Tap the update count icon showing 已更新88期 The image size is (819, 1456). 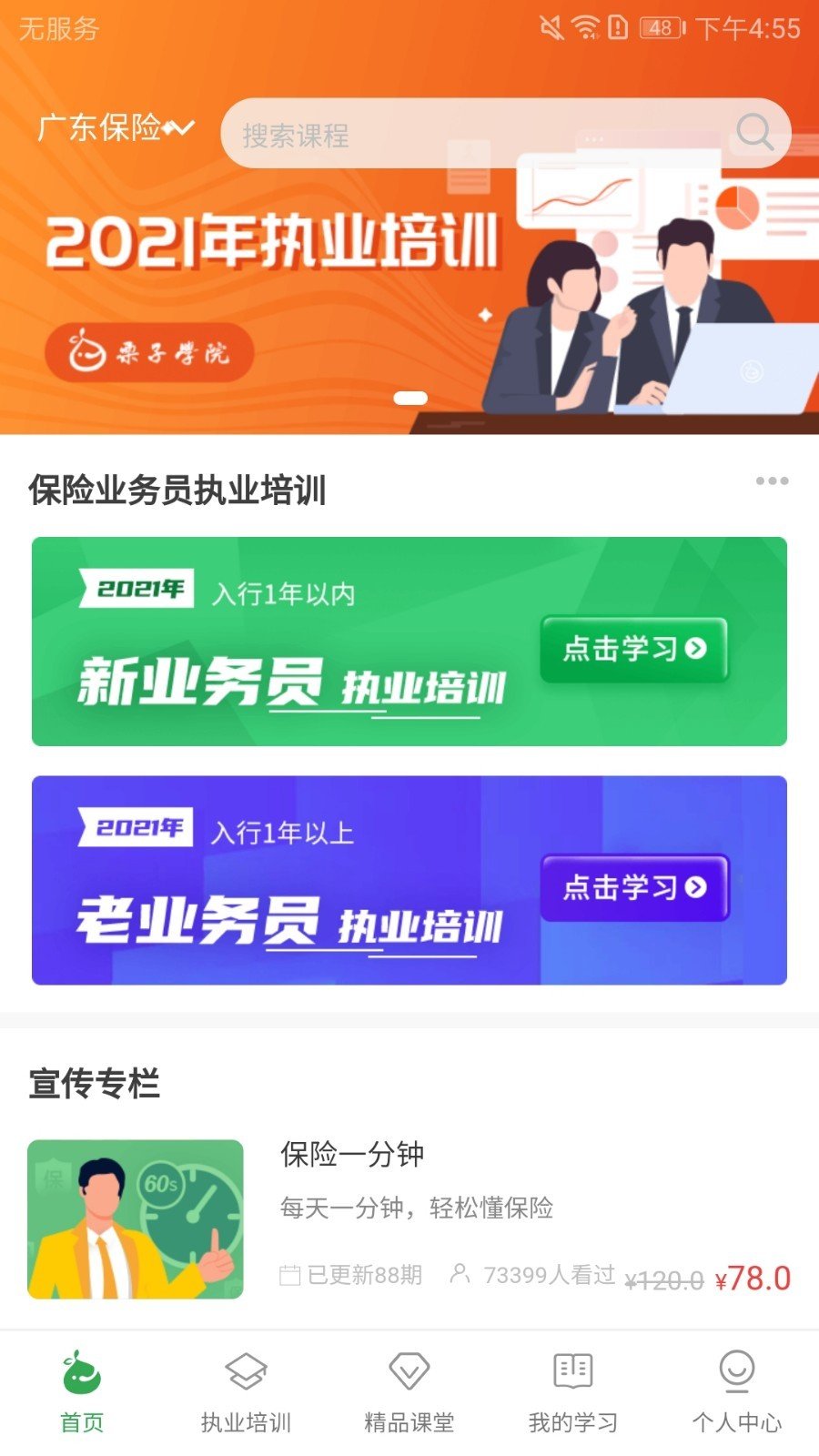tap(288, 1278)
